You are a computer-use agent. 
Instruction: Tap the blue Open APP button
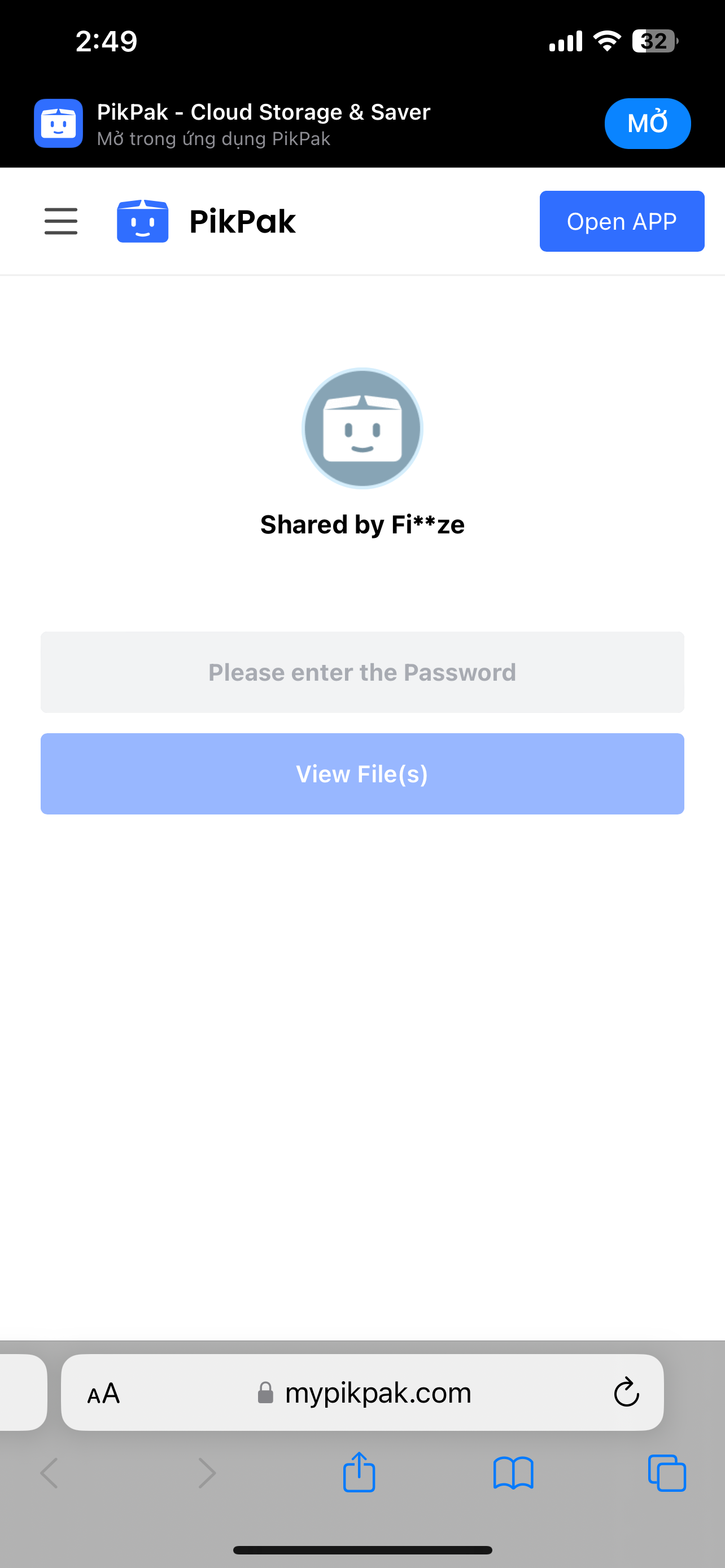[622, 221]
